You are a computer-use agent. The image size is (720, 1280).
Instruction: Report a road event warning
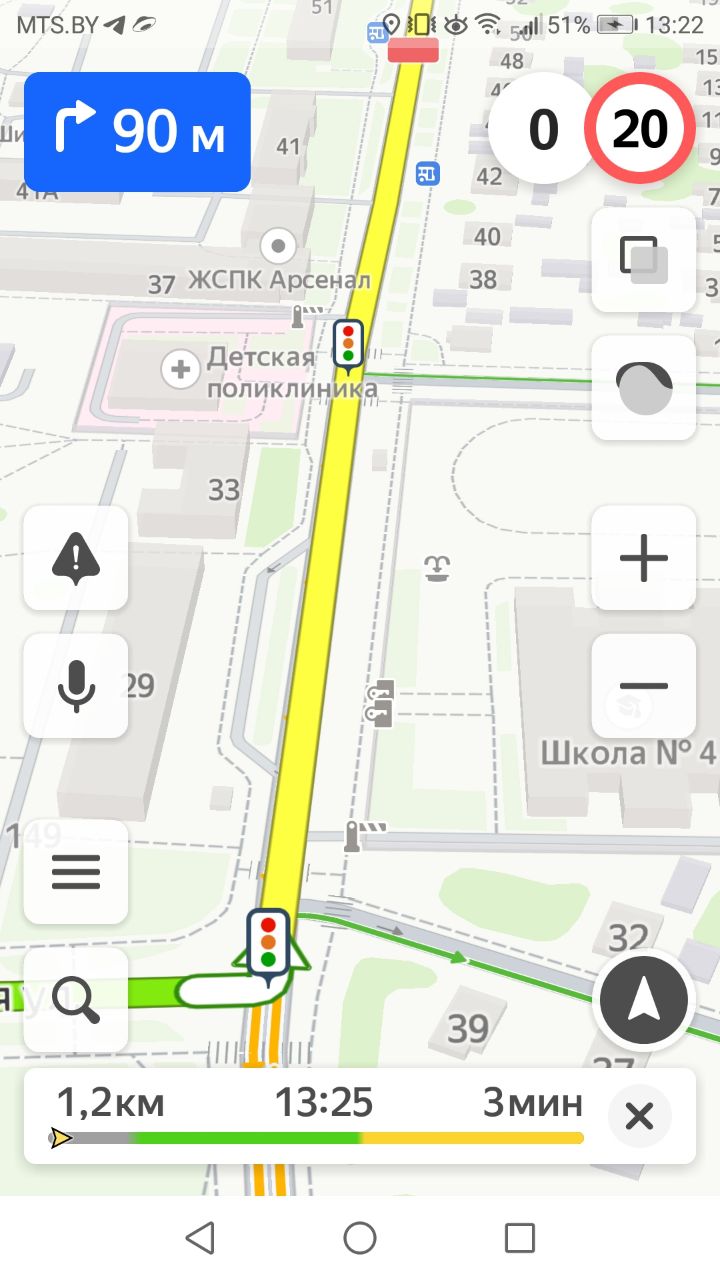[76, 558]
